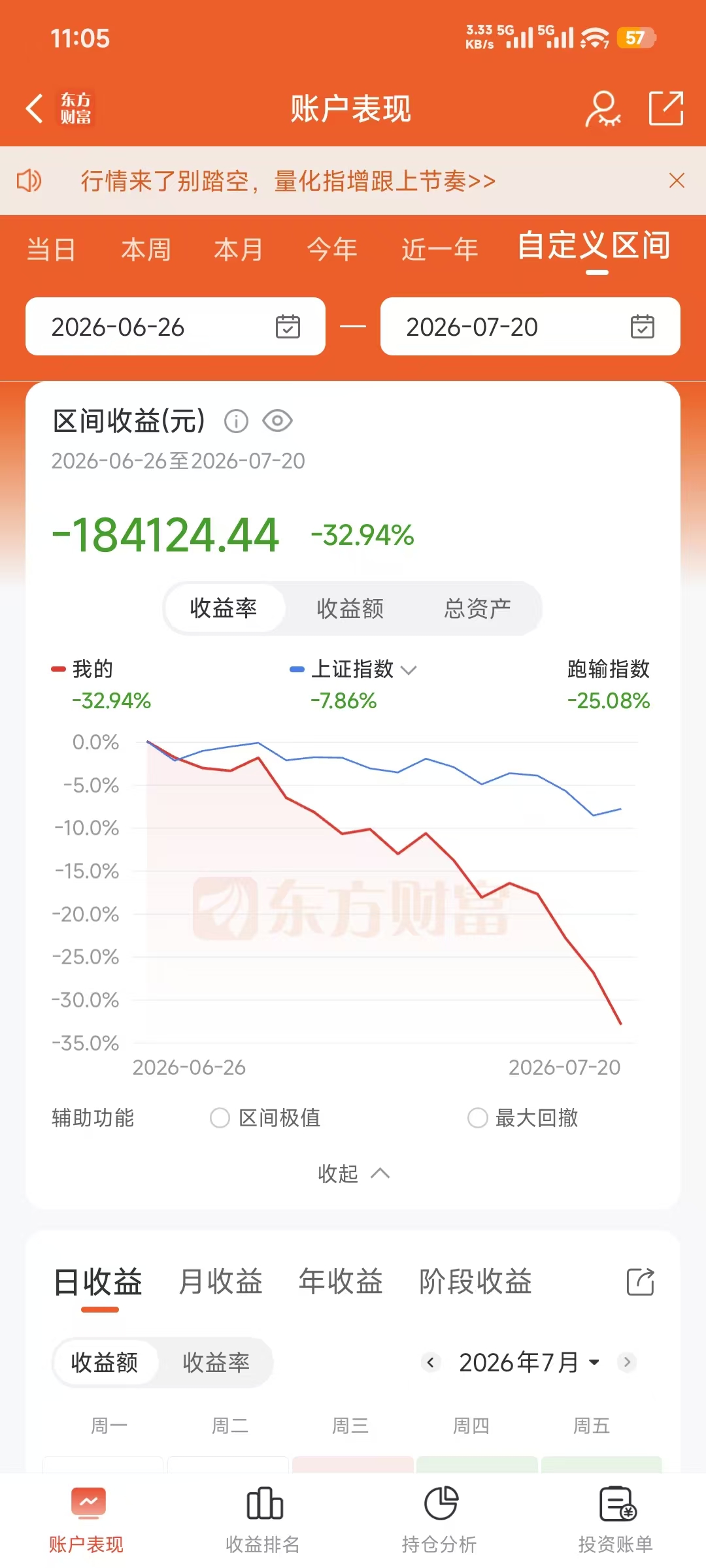The height and width of the screenshot is (1568, 706).
Task: Switch chart to 收益额
Action: (x=350, y=608)
